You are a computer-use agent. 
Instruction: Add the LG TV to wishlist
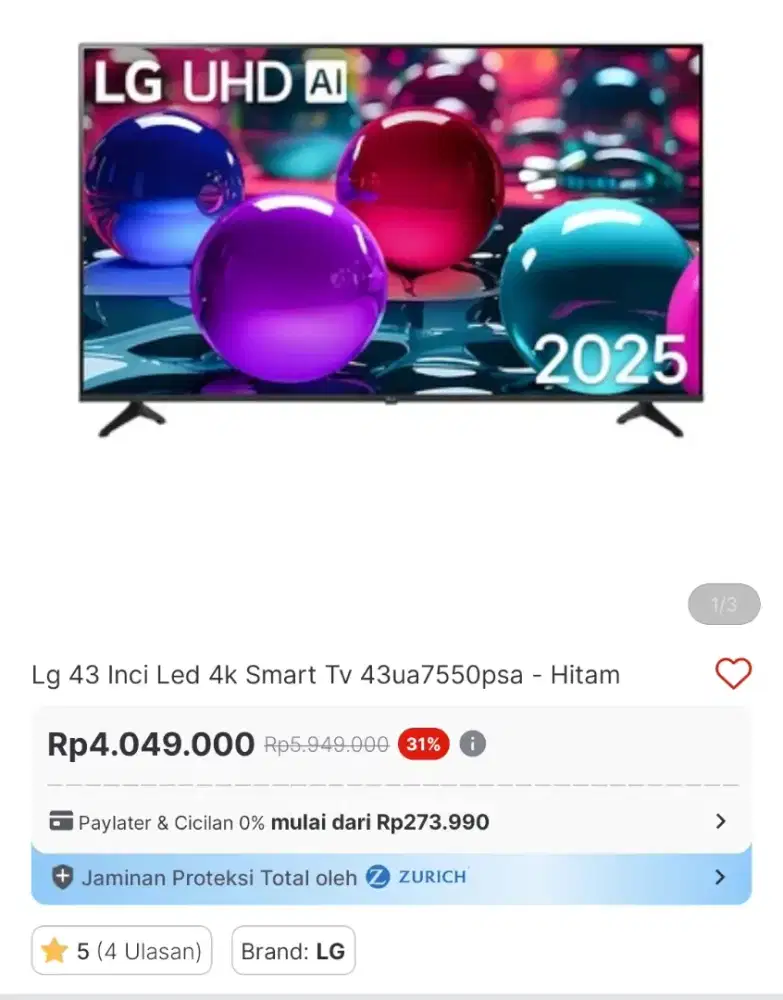(x=733, y=674)
